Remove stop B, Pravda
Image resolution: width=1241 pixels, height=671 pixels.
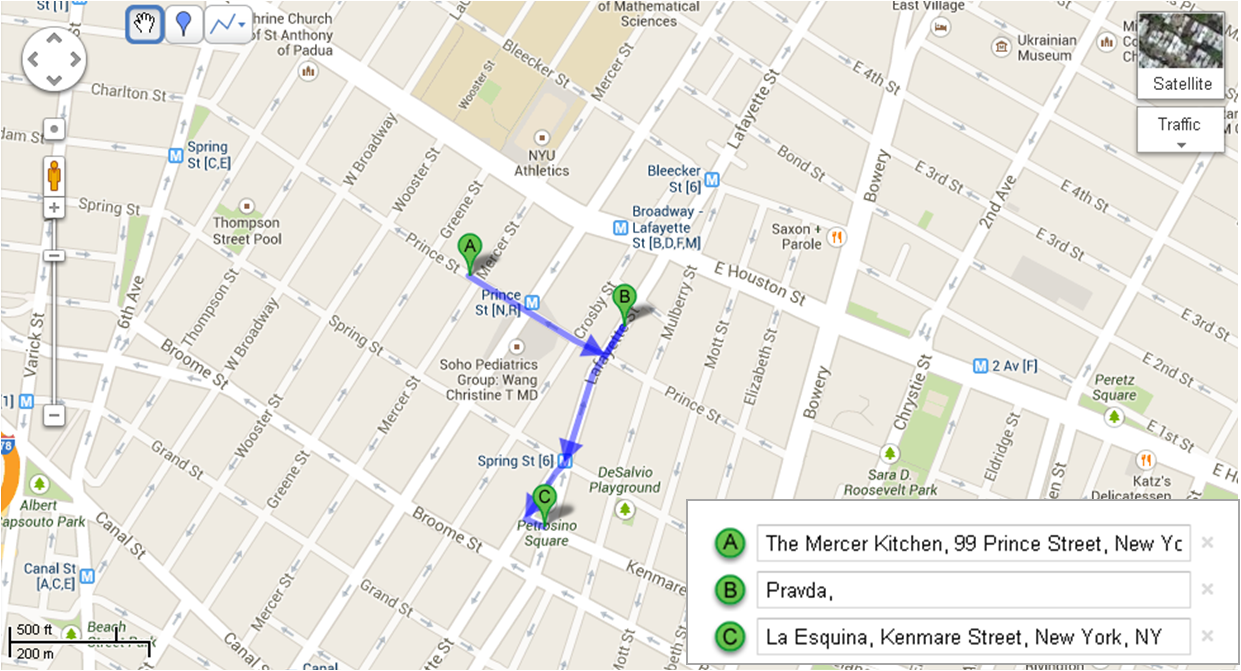click(x=1207, y=590)
